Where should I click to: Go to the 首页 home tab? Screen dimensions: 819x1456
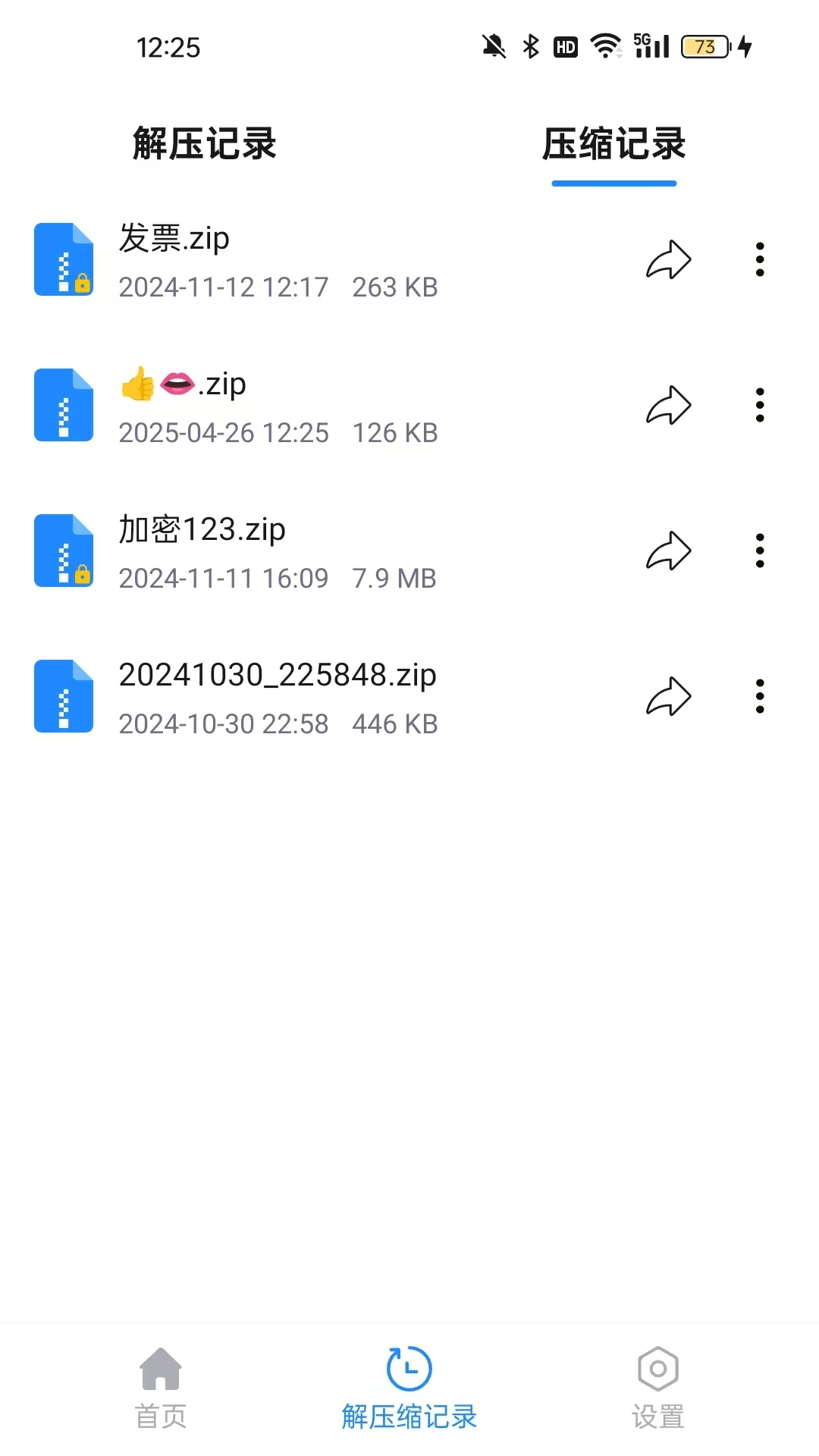pyautogui.click(x=161, y=1387)
